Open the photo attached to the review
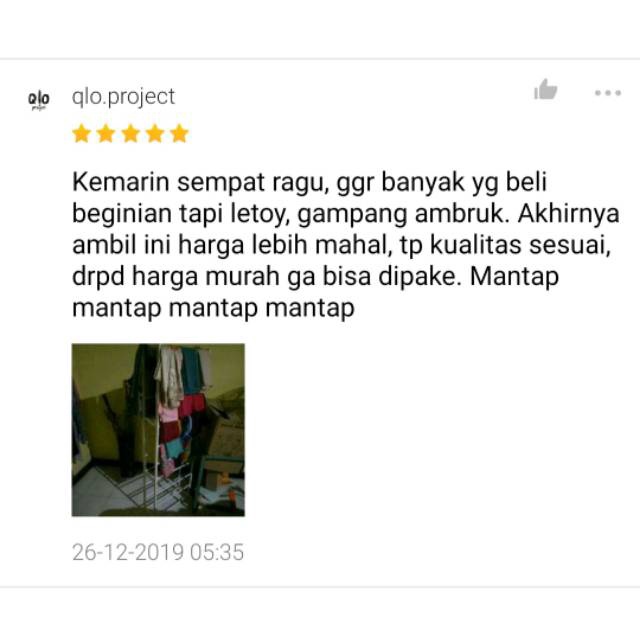Image resolution: width=640 pixels, height=640 pixels. click(x=158, y=430)
